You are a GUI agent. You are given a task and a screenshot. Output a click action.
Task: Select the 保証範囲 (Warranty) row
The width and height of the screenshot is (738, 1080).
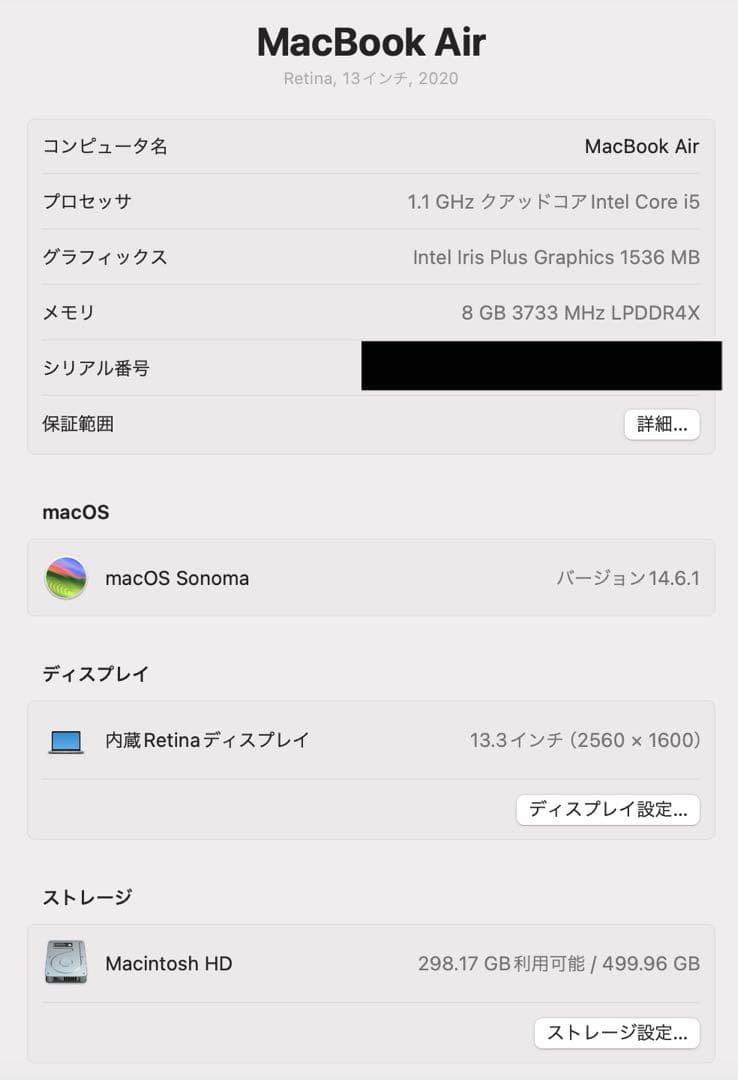pyautogui.click(x=300, y=424)
